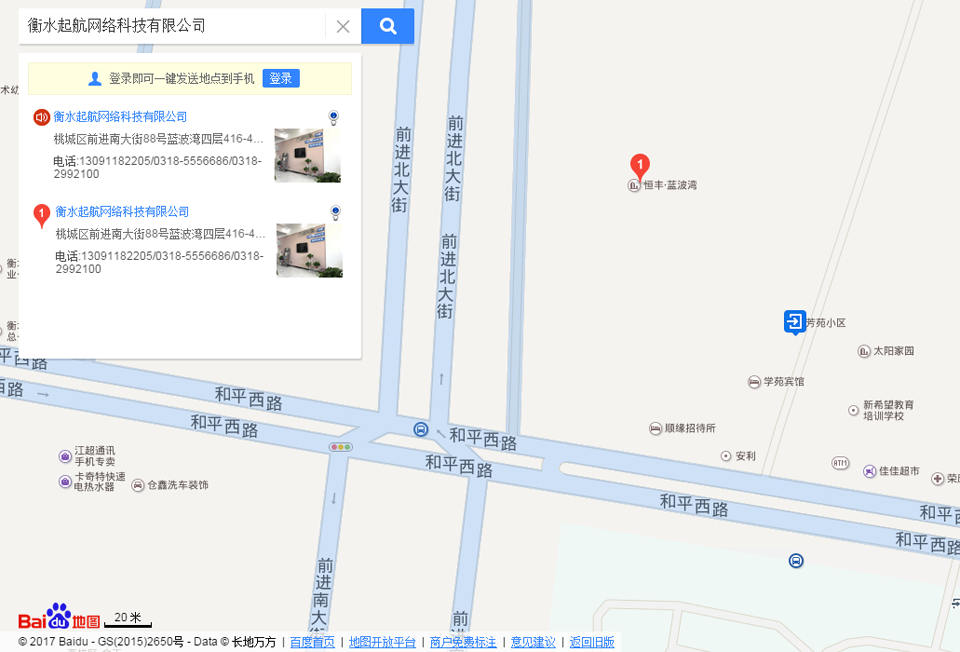Tap the blue 登录 login button
960x652 pixels.
point(281,78)
